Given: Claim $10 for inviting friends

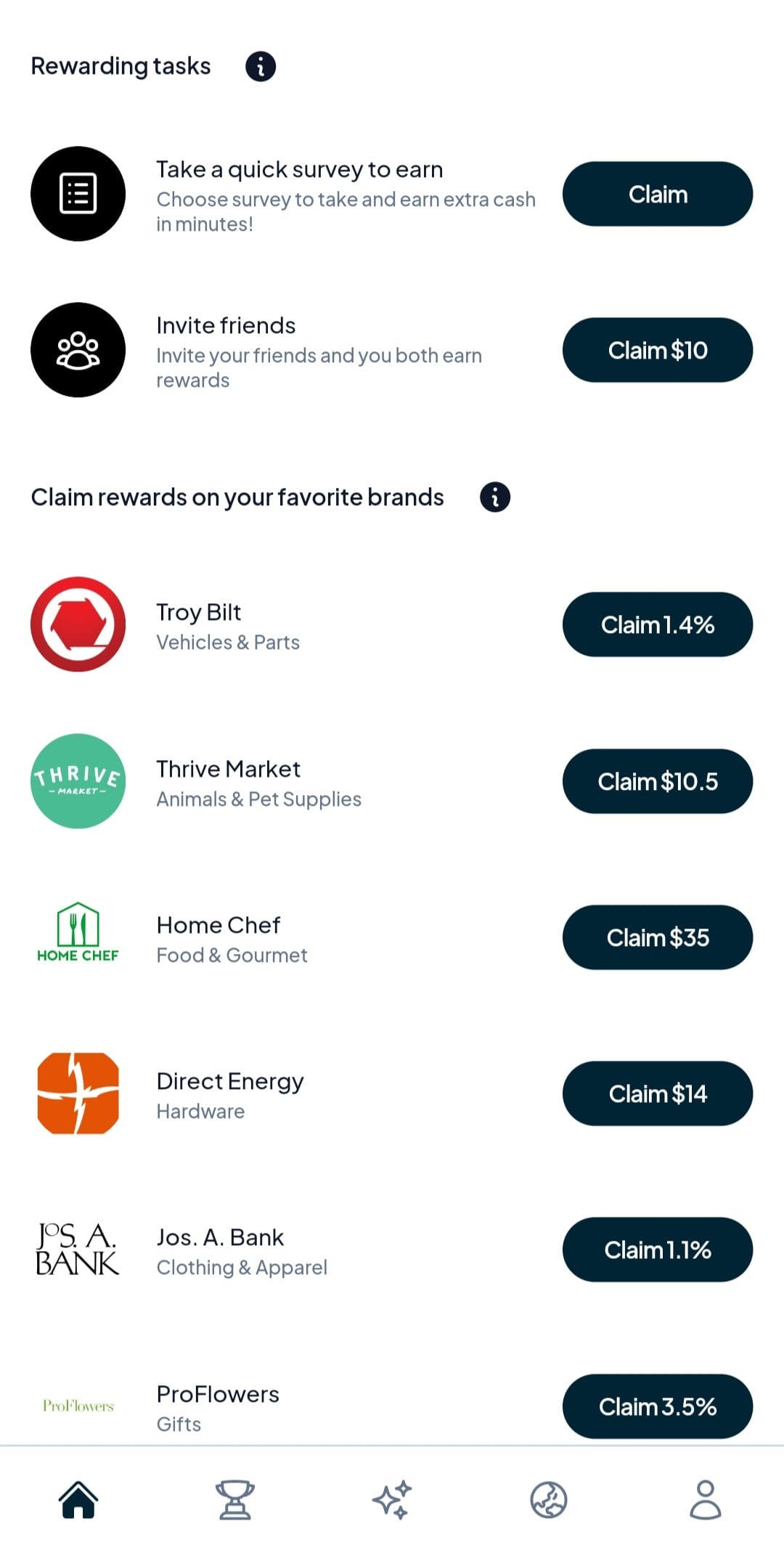Looking at the screenshot, I should pos(658,350).
